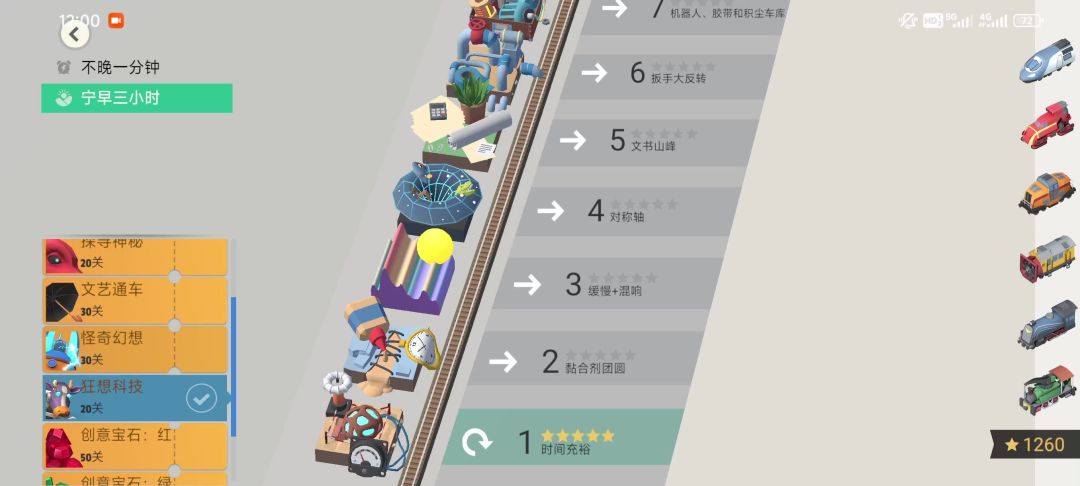
Task: Select the 宁早三小时 mode
Action: coord(136,98)
